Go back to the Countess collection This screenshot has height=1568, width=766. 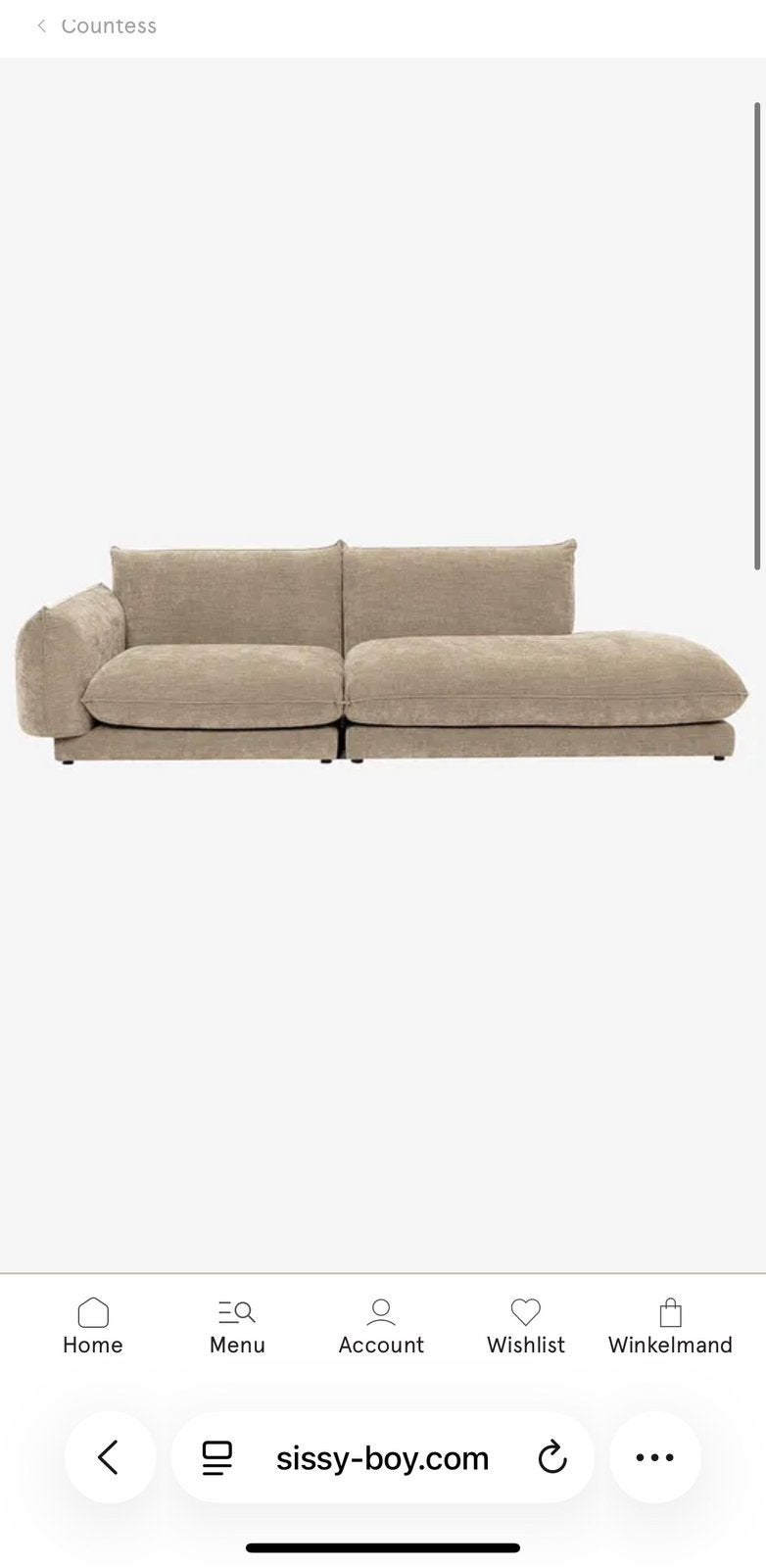[97, 25]
